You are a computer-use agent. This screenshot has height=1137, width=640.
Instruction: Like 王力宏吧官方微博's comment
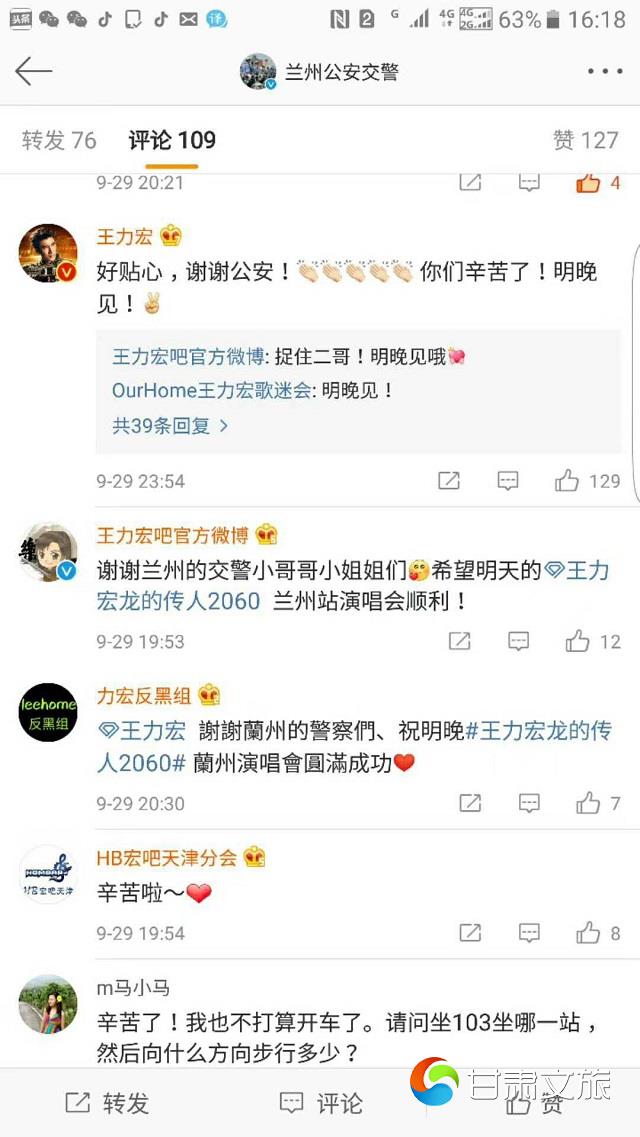pos(578,641)
